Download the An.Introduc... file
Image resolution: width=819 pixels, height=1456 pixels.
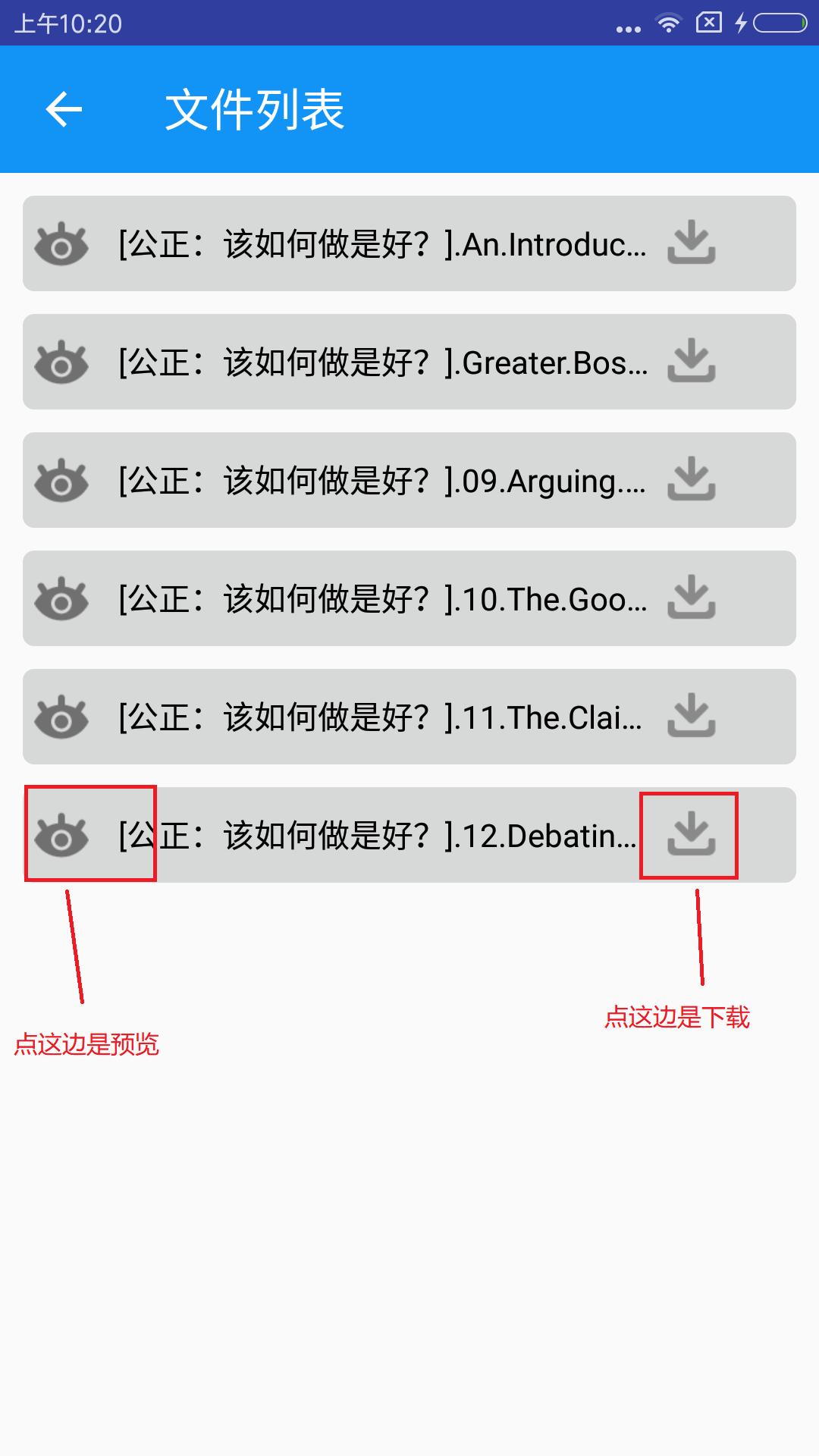click(691, 243)
